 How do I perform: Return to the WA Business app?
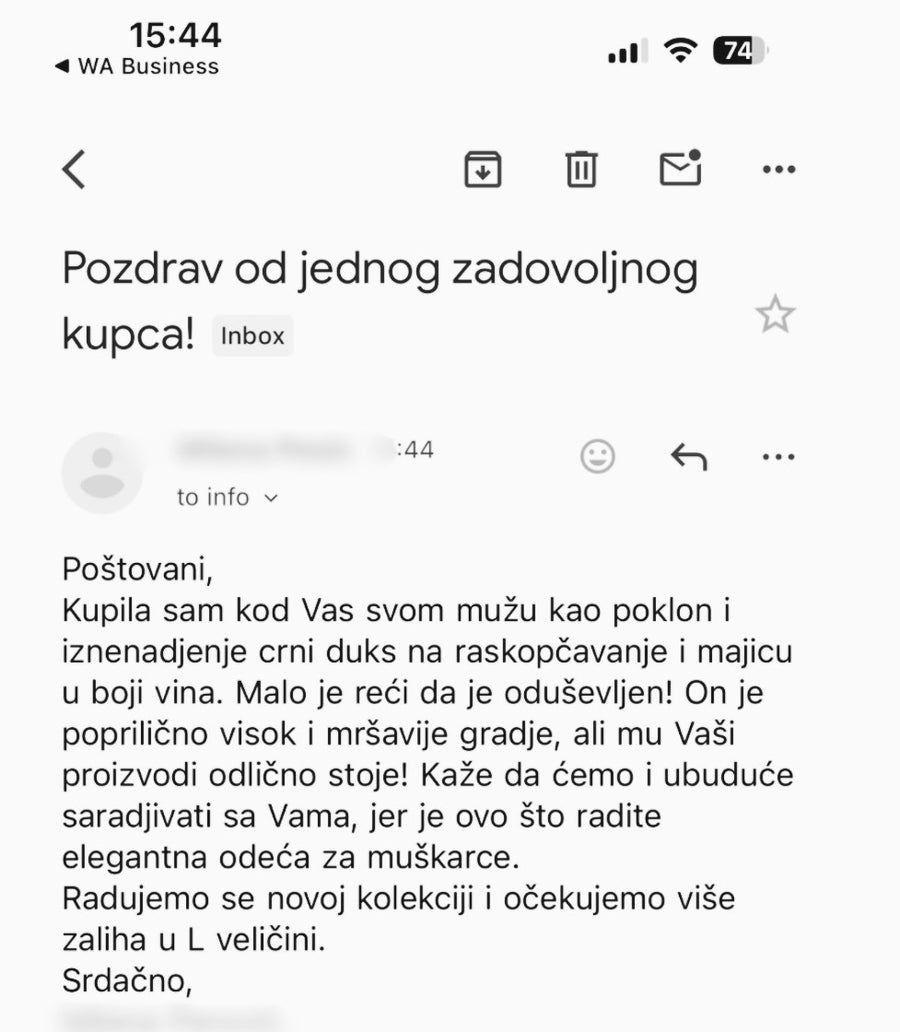137,66
